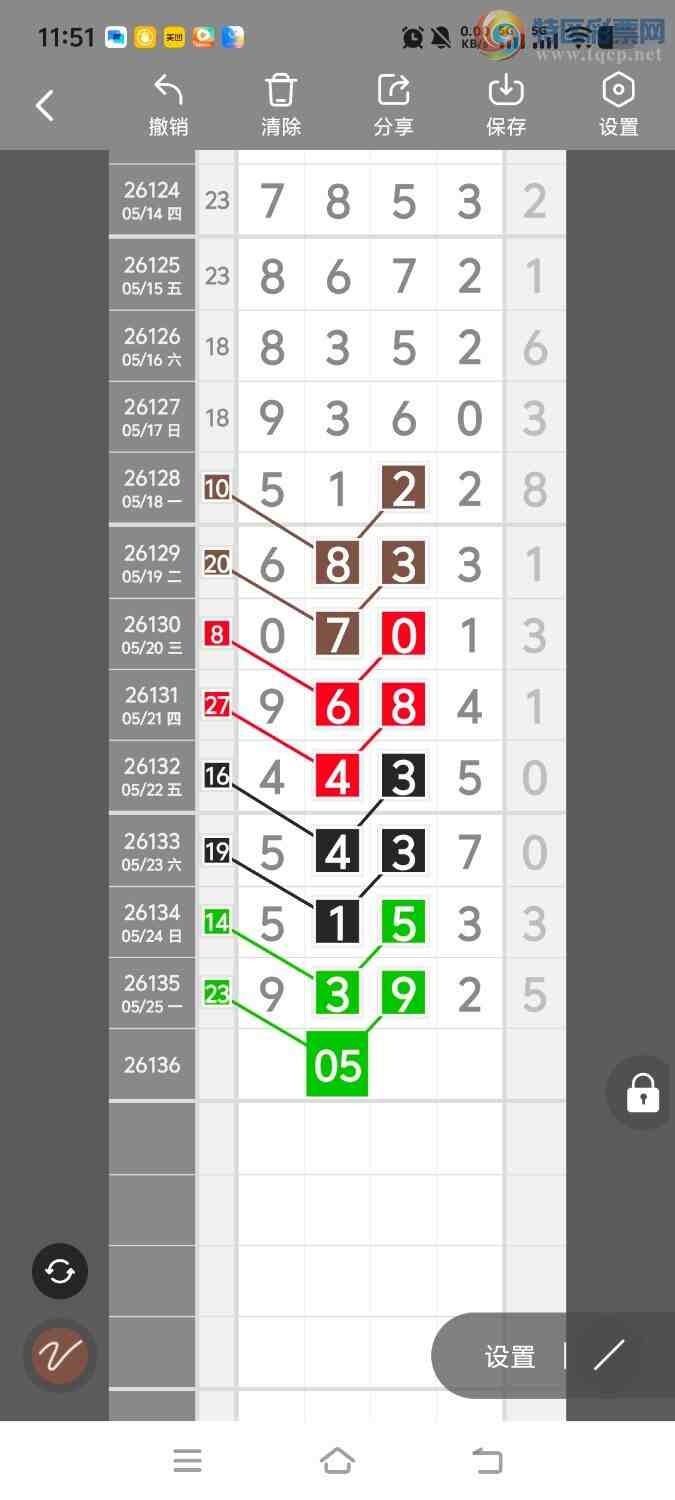
Task: Tap the refresh circular arrows button
Action: [60, 1271]
